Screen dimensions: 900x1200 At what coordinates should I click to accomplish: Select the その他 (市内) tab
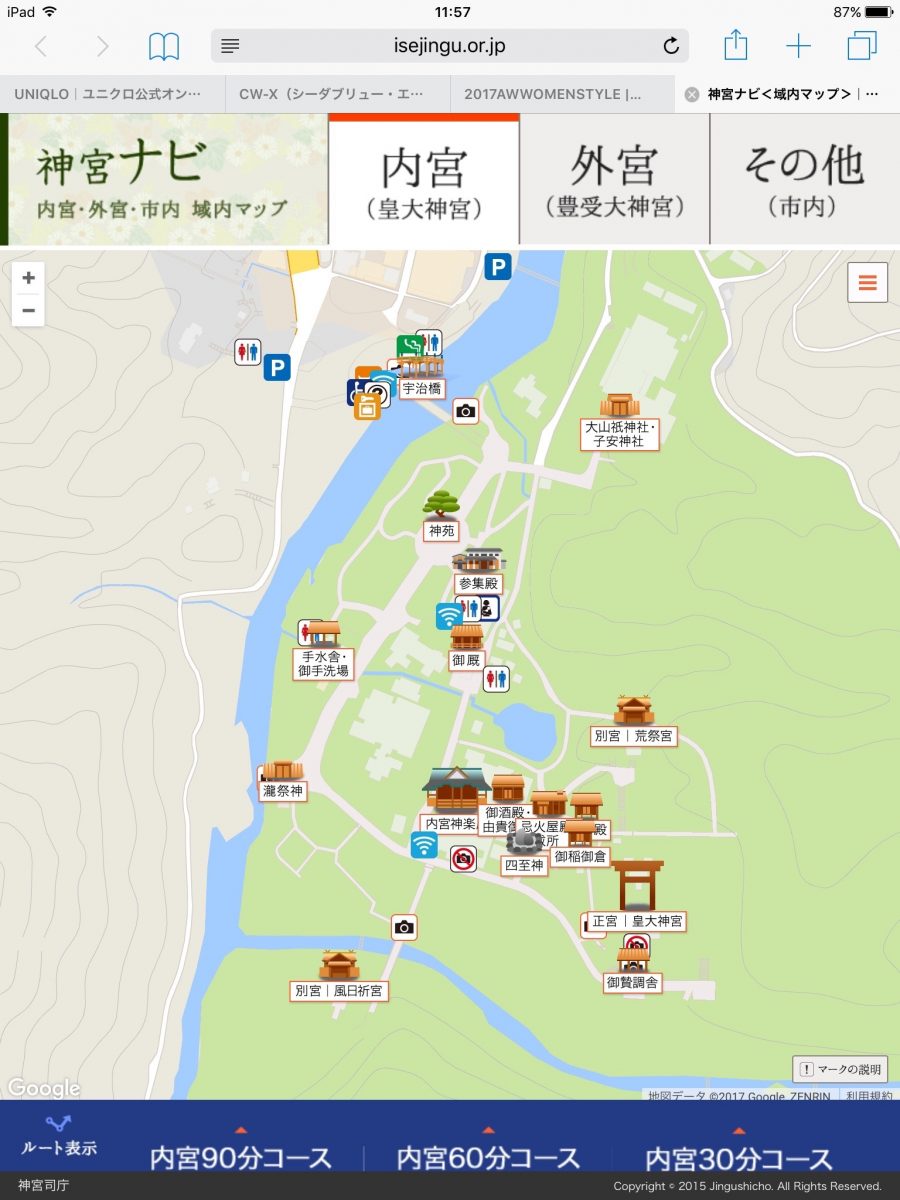[x=804, y=180]
